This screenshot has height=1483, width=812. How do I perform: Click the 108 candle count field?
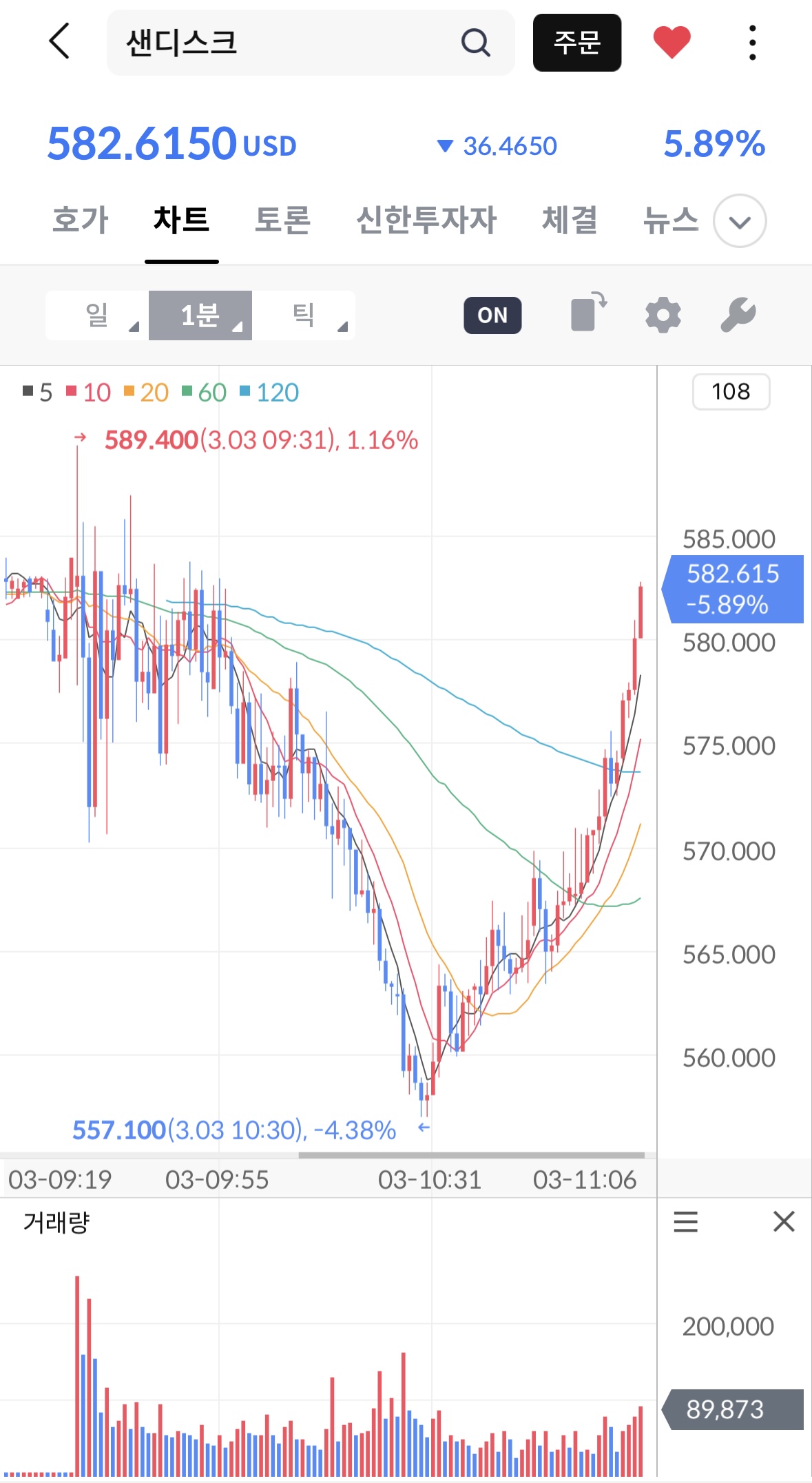point(731,392)
